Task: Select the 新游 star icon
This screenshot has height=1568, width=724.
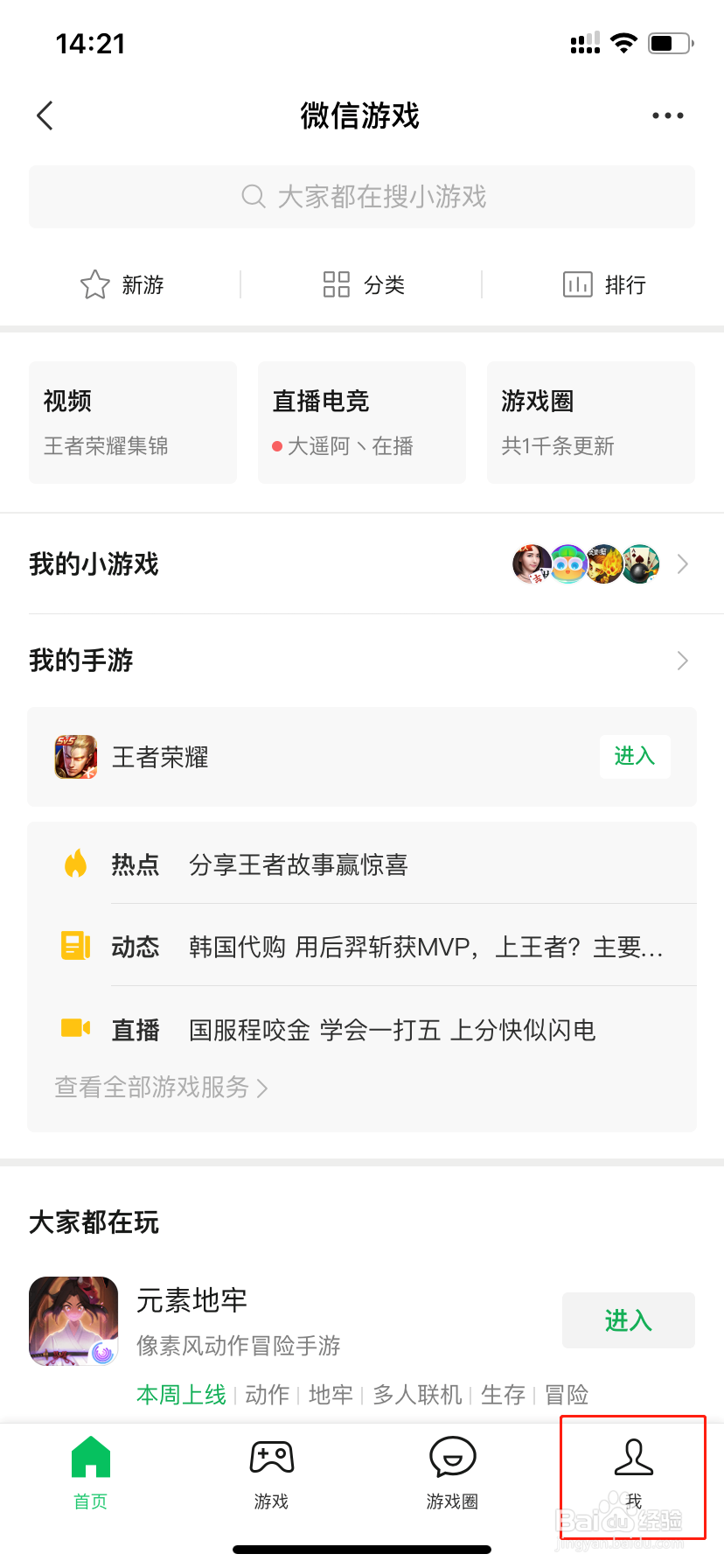Action: click(x=96, y=284)
